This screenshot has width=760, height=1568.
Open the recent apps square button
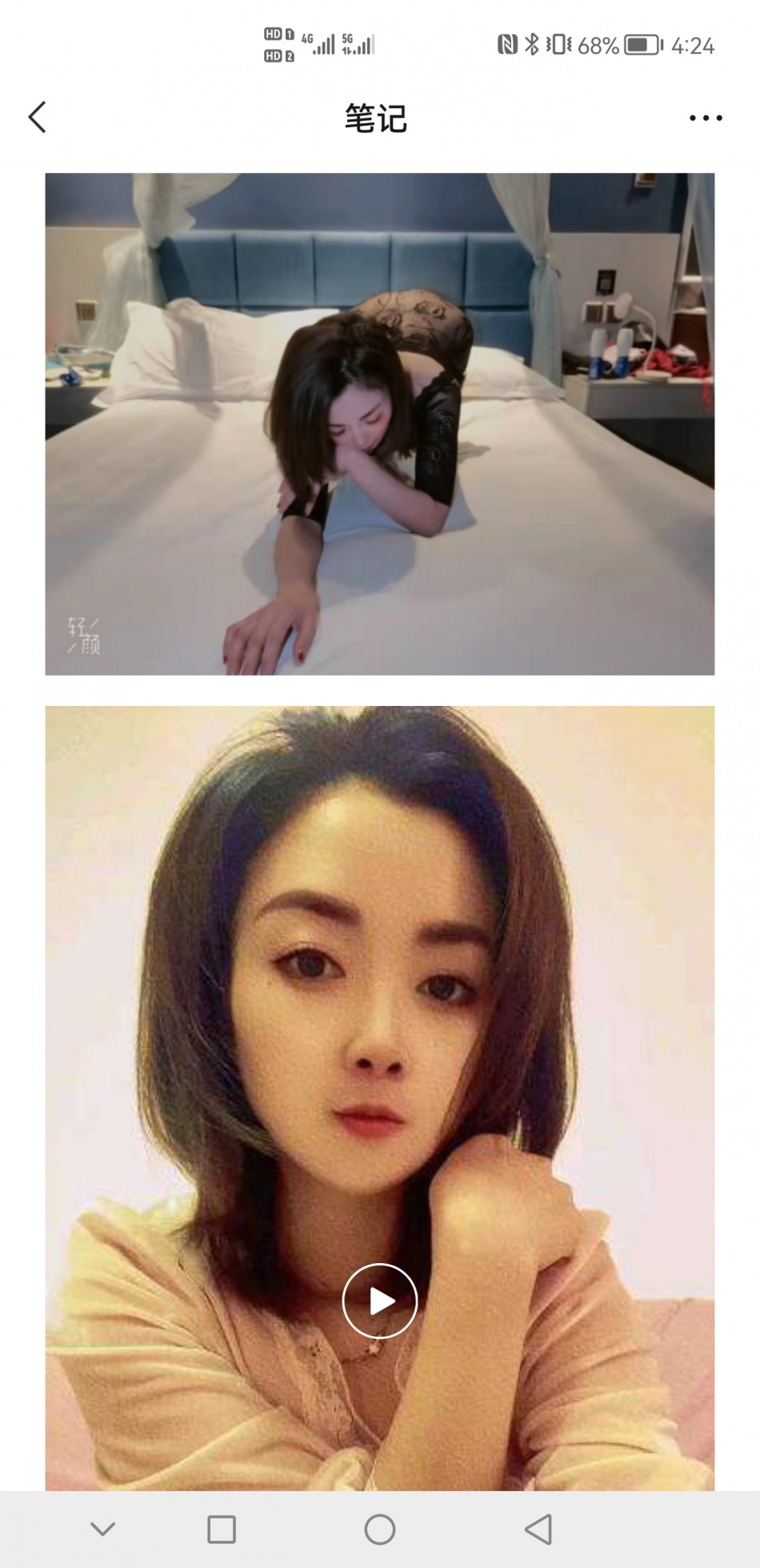pyautogui.click(x=222, y=1530)
